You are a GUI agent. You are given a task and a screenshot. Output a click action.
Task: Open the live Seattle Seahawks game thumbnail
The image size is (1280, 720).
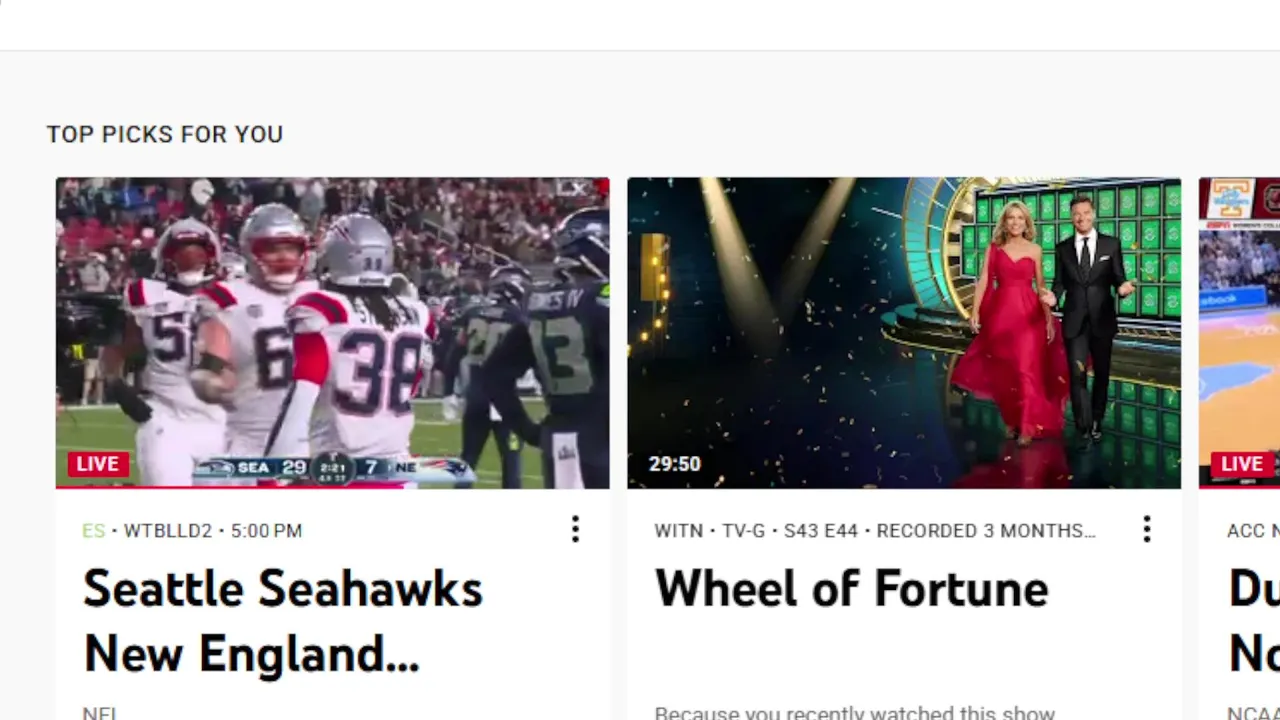tap(332, 332)
